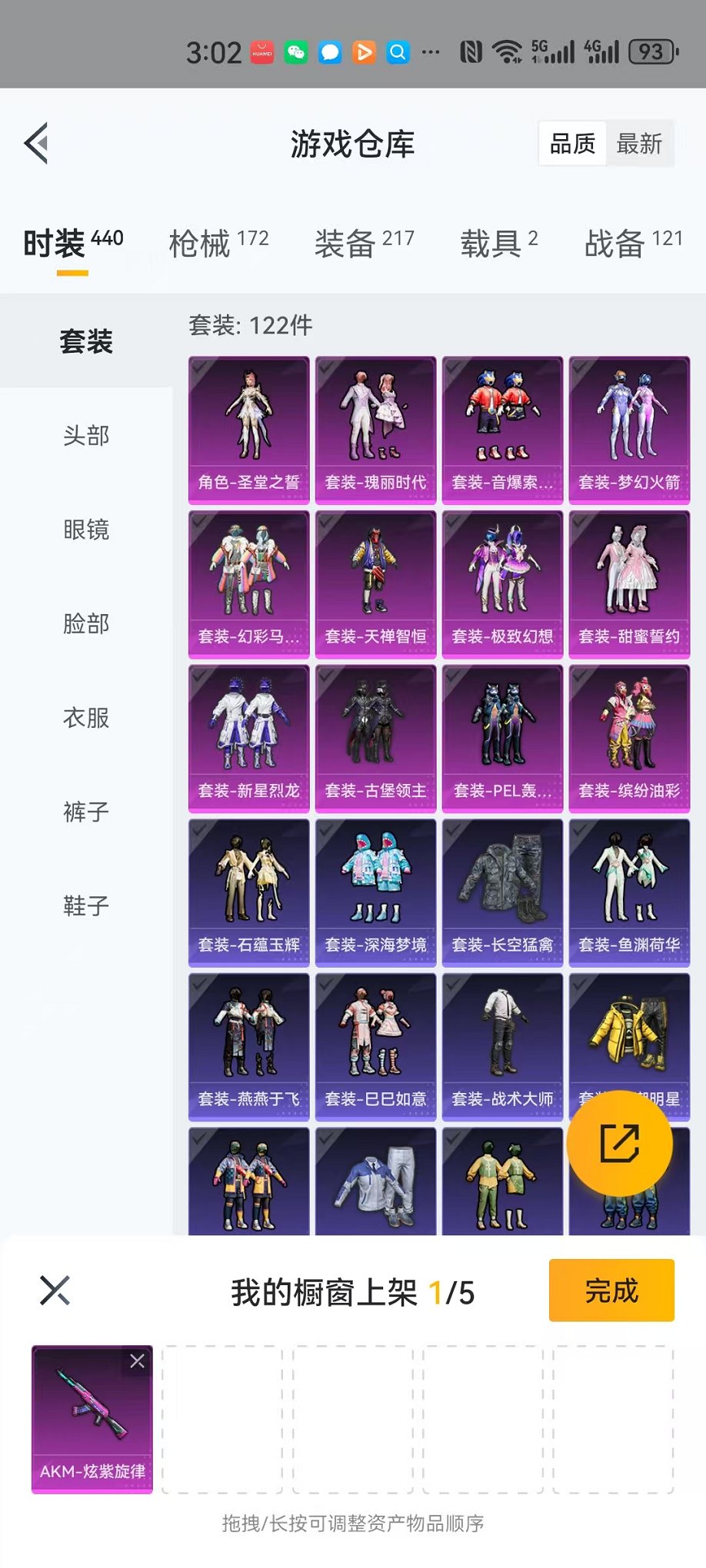This screenshot has width=706, height=1568.
Task: Close the 我的橱窗上架 panel
Action: click(x=55, y=1291)
